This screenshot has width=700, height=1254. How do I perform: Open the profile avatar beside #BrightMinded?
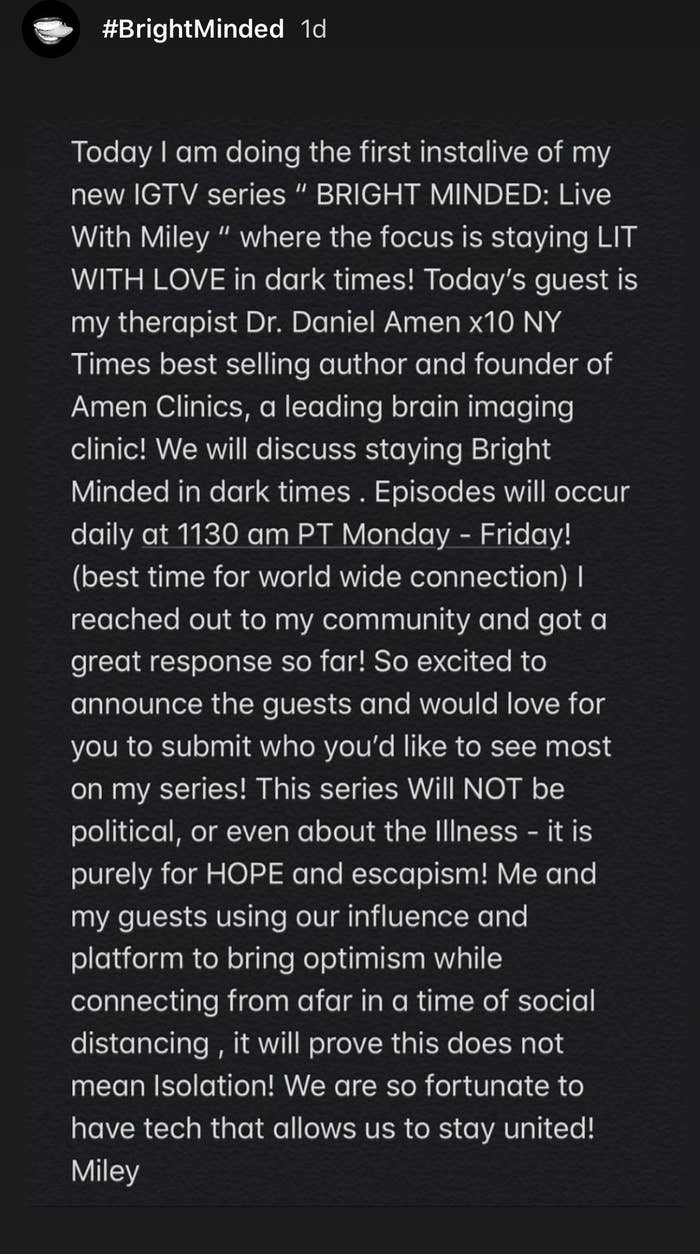[51, 29]
